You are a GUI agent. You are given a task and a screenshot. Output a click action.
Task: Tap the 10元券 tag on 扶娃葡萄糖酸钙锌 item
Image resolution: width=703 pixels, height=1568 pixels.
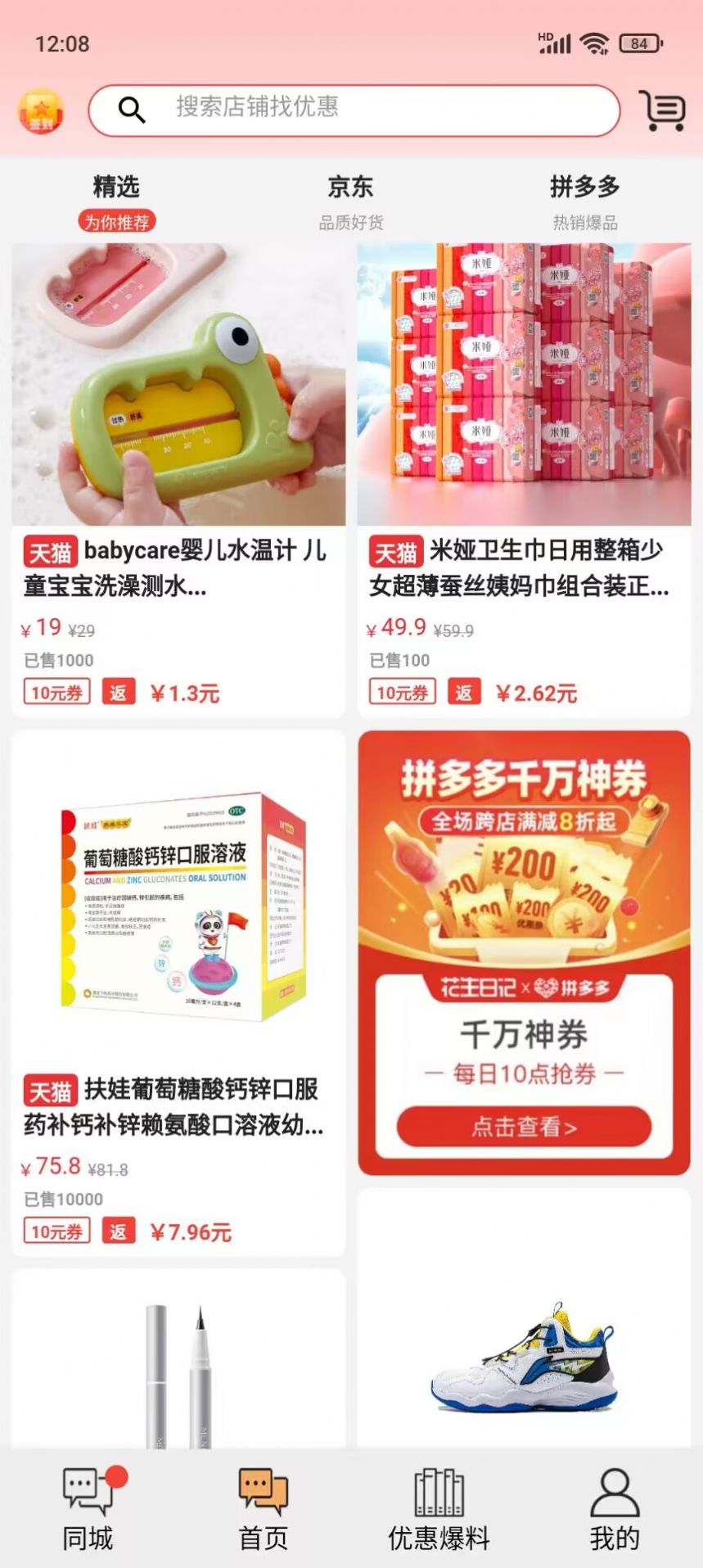[x=56, y=1231]
